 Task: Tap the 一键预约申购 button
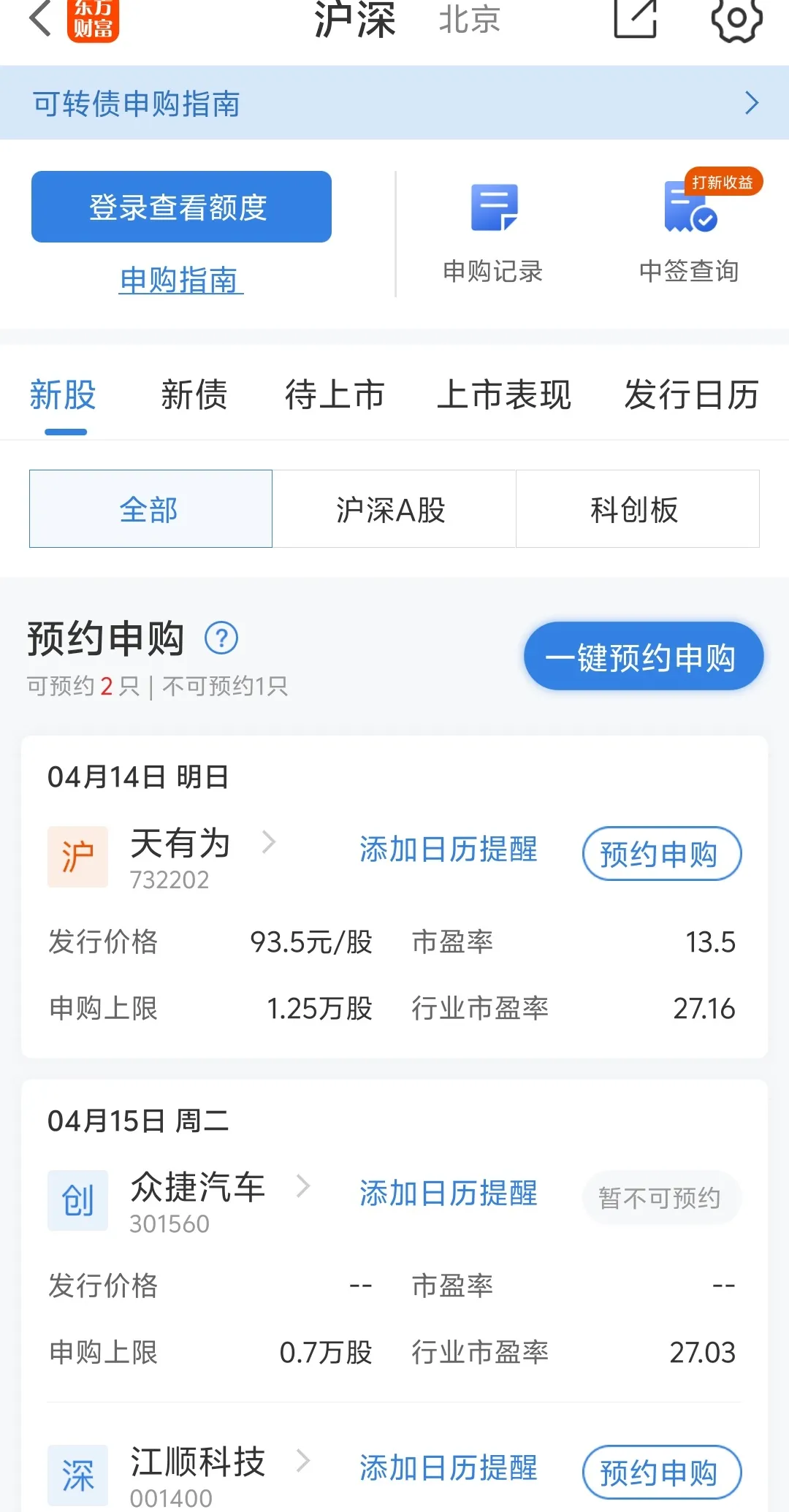click(x=644, y=657)
